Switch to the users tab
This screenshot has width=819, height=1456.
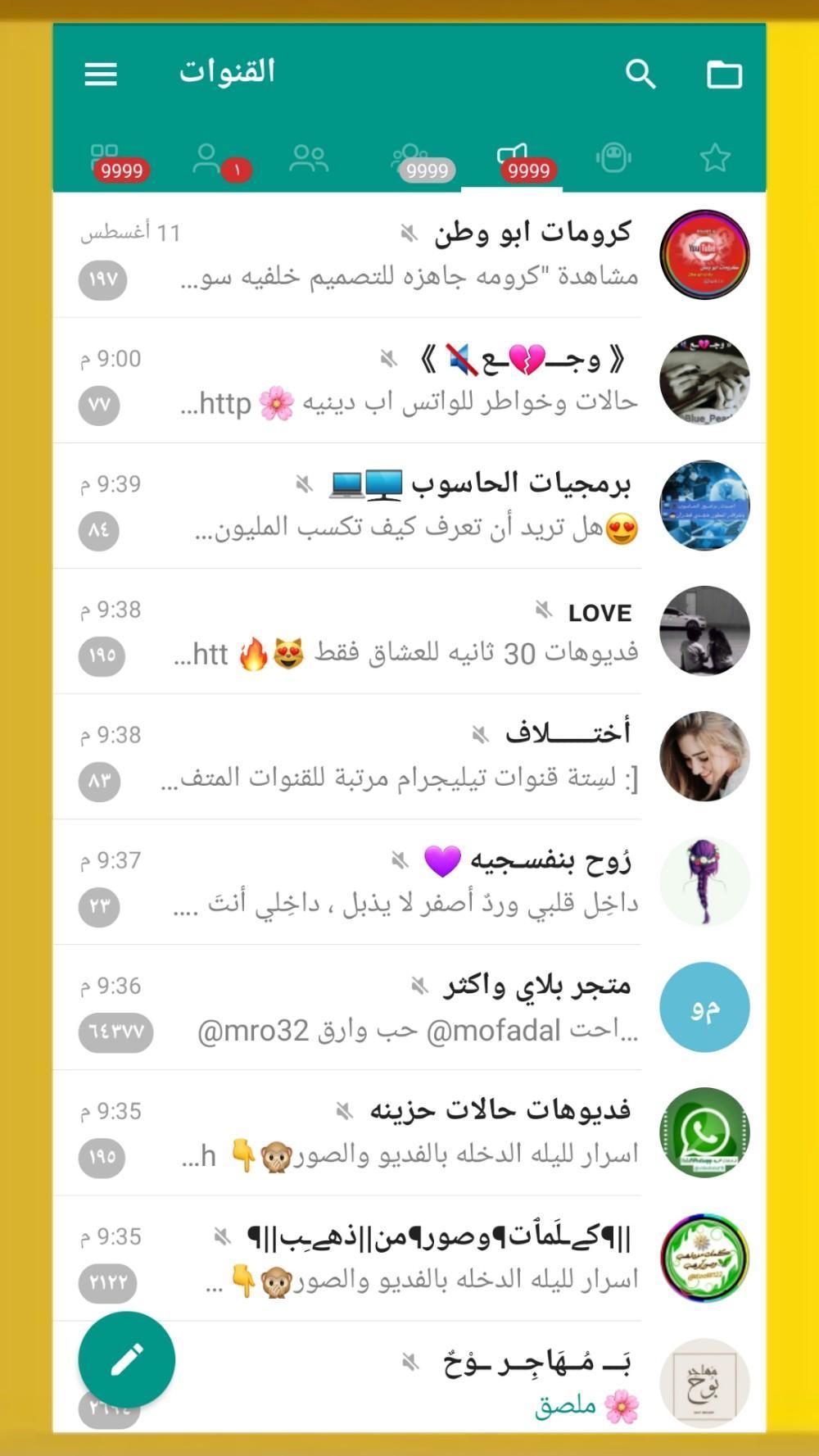coord(208,158)
